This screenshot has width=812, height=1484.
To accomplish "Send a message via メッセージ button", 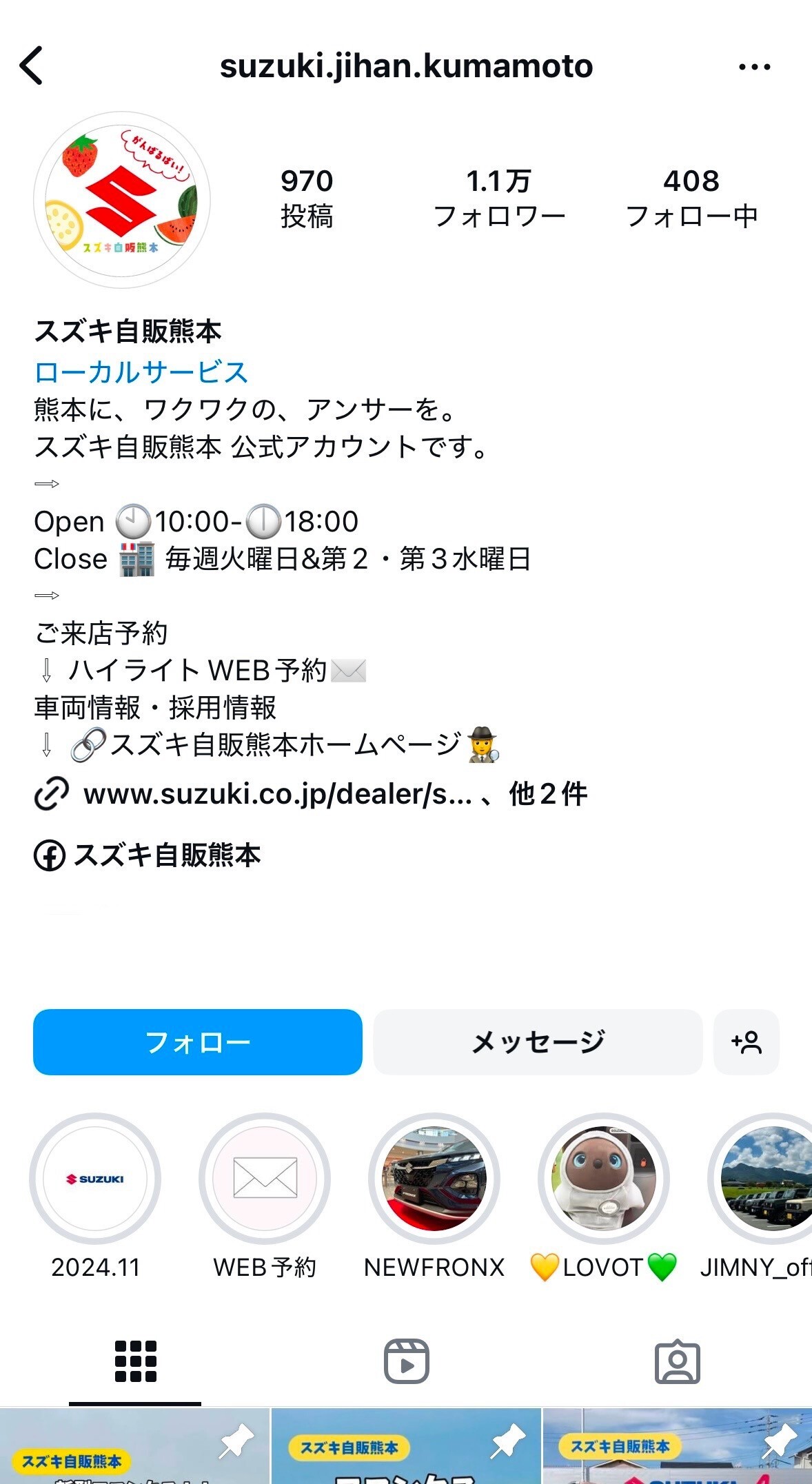I will click(538, 1042).
